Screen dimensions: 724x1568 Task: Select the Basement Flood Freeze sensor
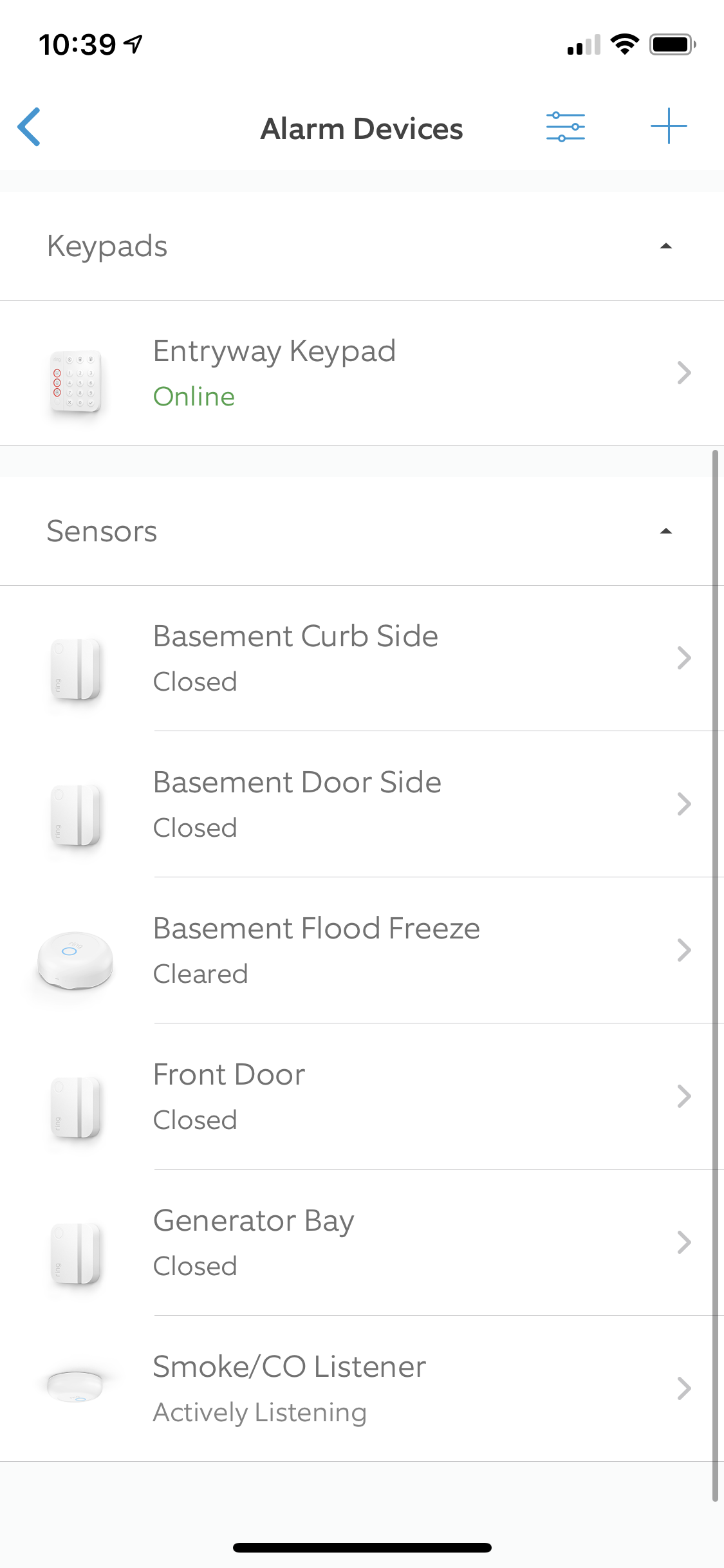coord(362,951)
